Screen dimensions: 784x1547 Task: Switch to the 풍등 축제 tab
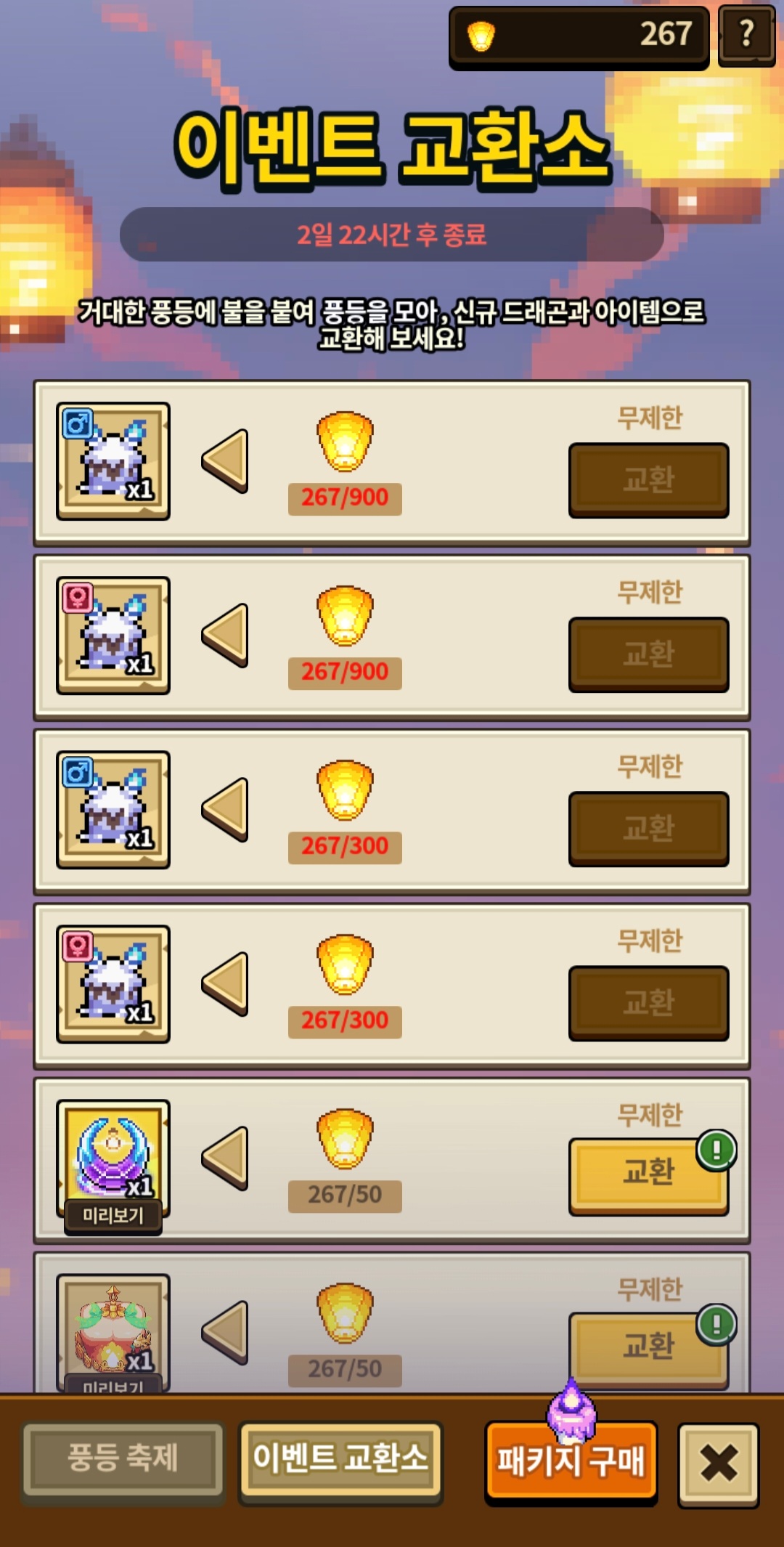coord(123,1460)
